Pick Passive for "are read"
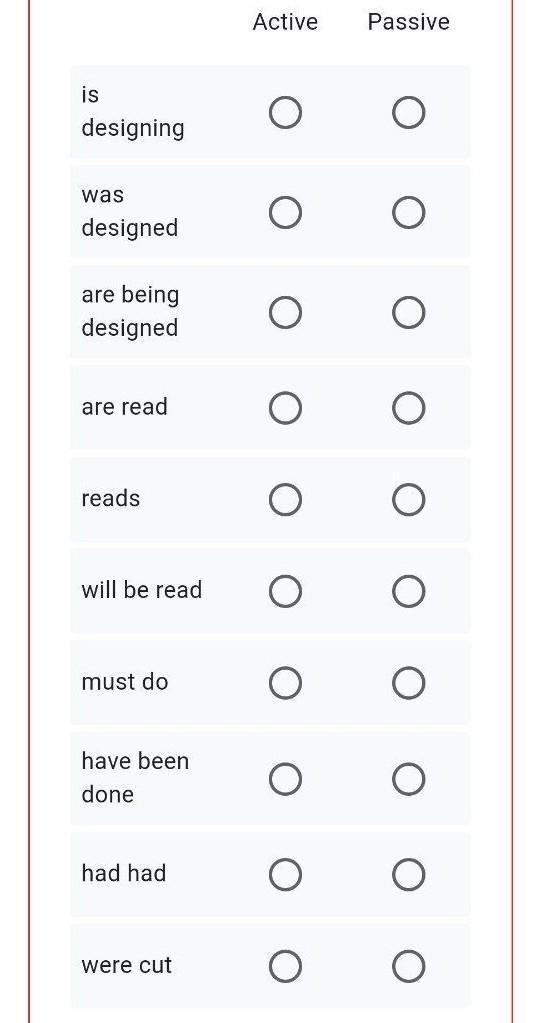This screenshot has width=554, height=1023. pyautogui.click(x=408, y=408)
